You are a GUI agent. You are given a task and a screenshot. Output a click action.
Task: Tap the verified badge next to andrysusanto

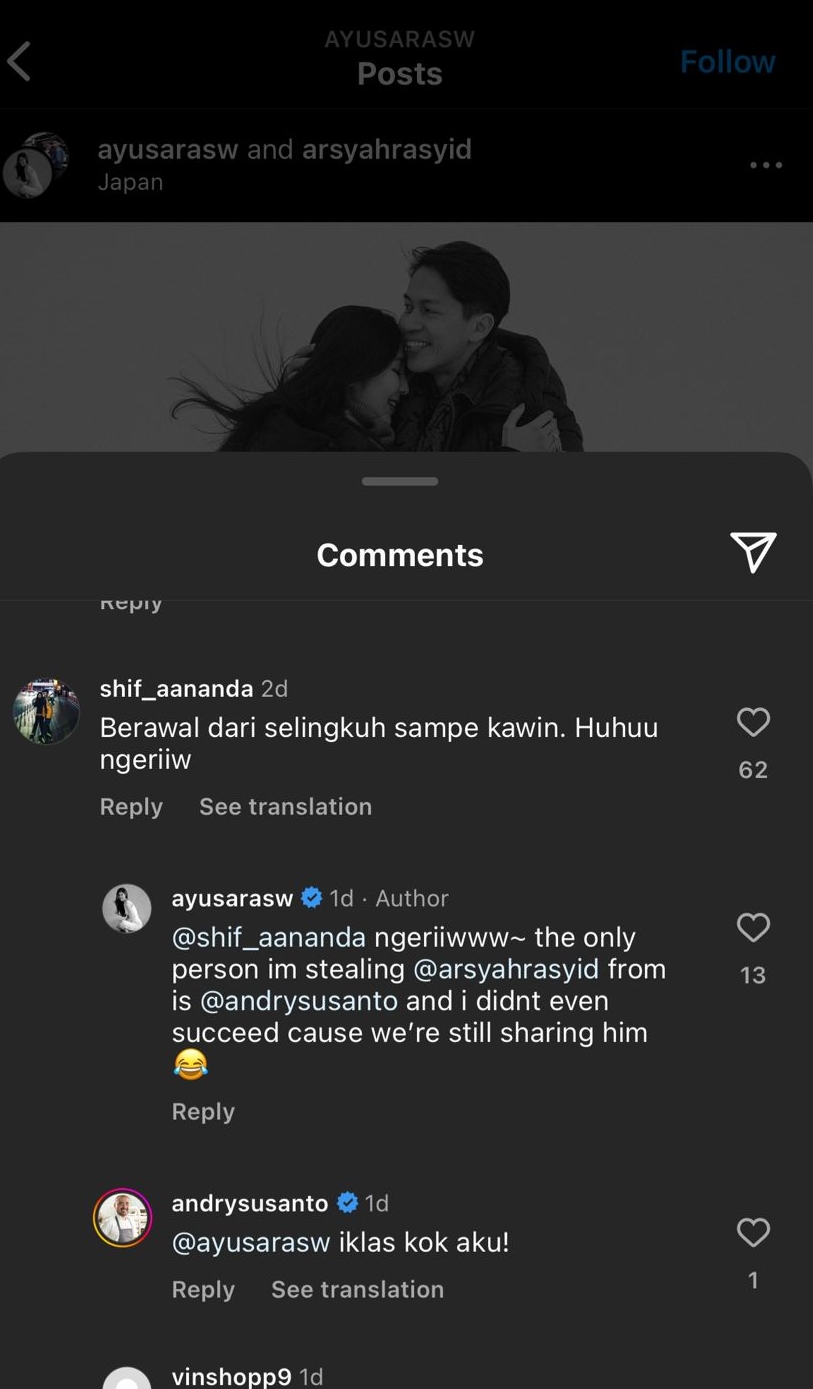347,1203
